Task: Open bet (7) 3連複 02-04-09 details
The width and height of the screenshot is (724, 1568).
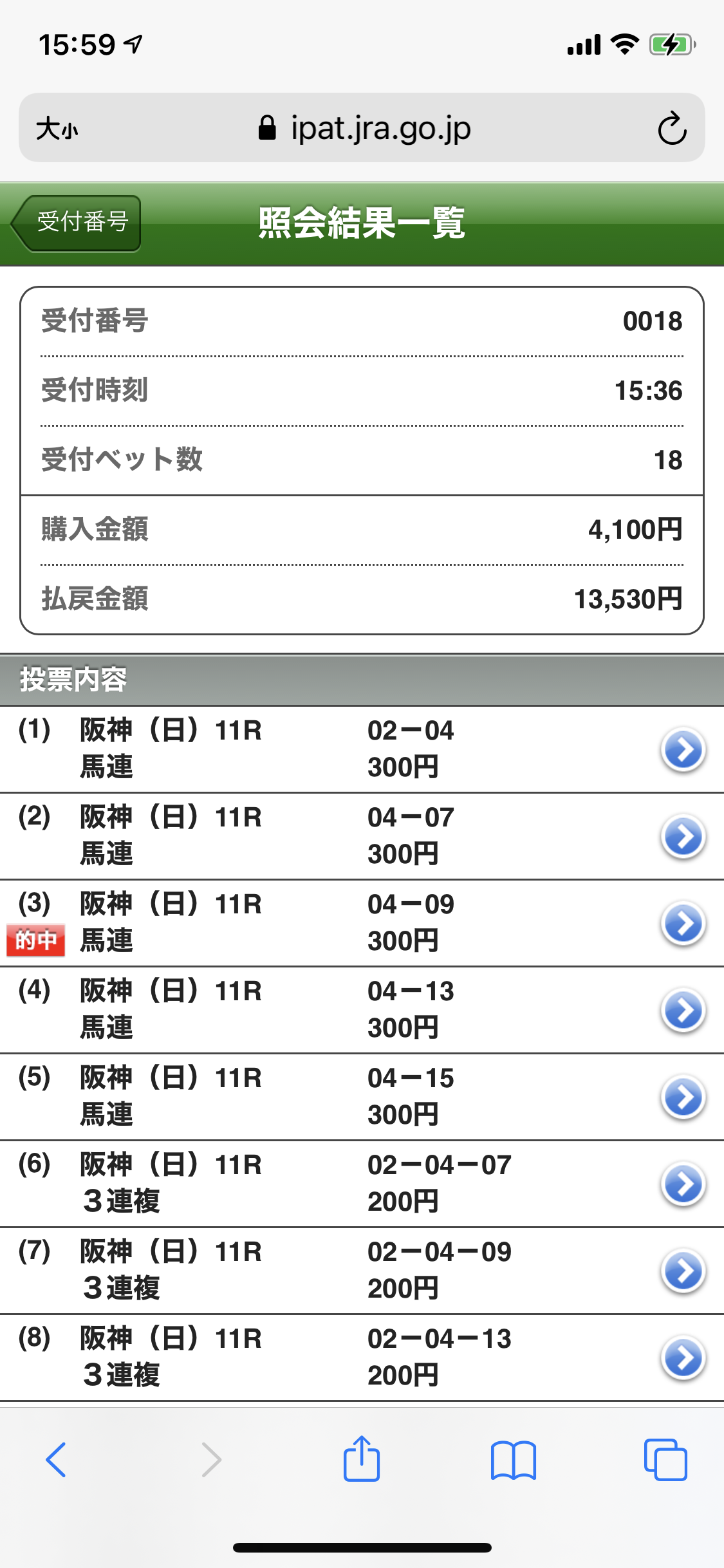Action: pyautogui.click(x=683, y=1271)
